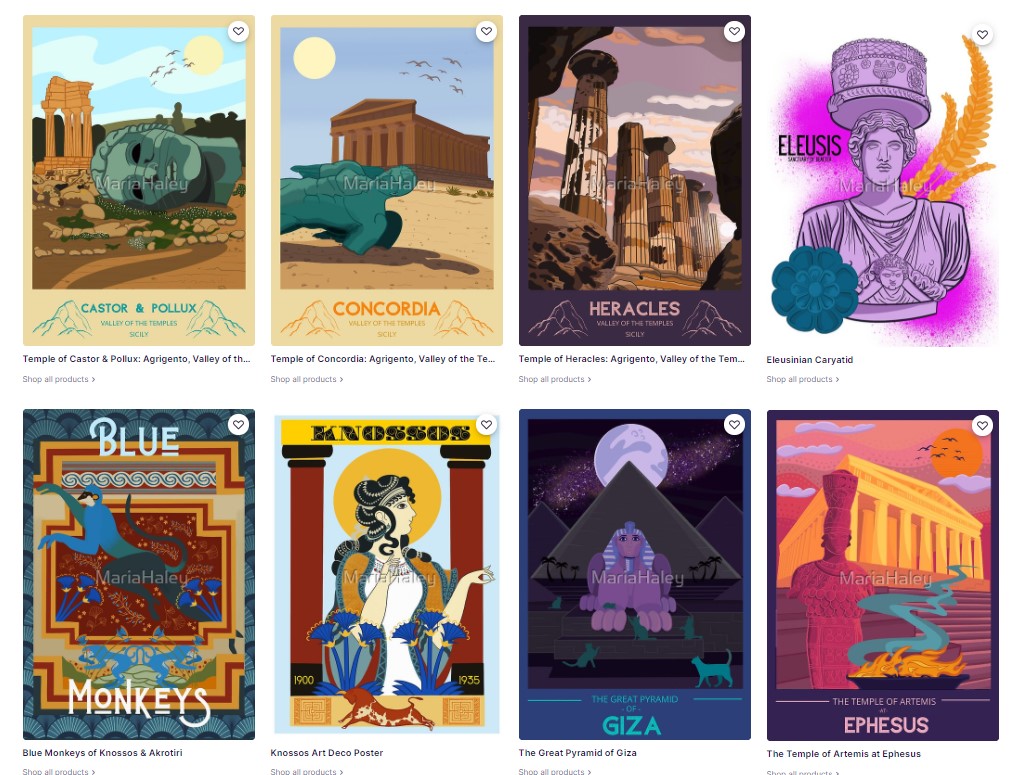1019x775 pixels.
Task: Open the Temple of Concordia artwork
Action: pos(386,180)
